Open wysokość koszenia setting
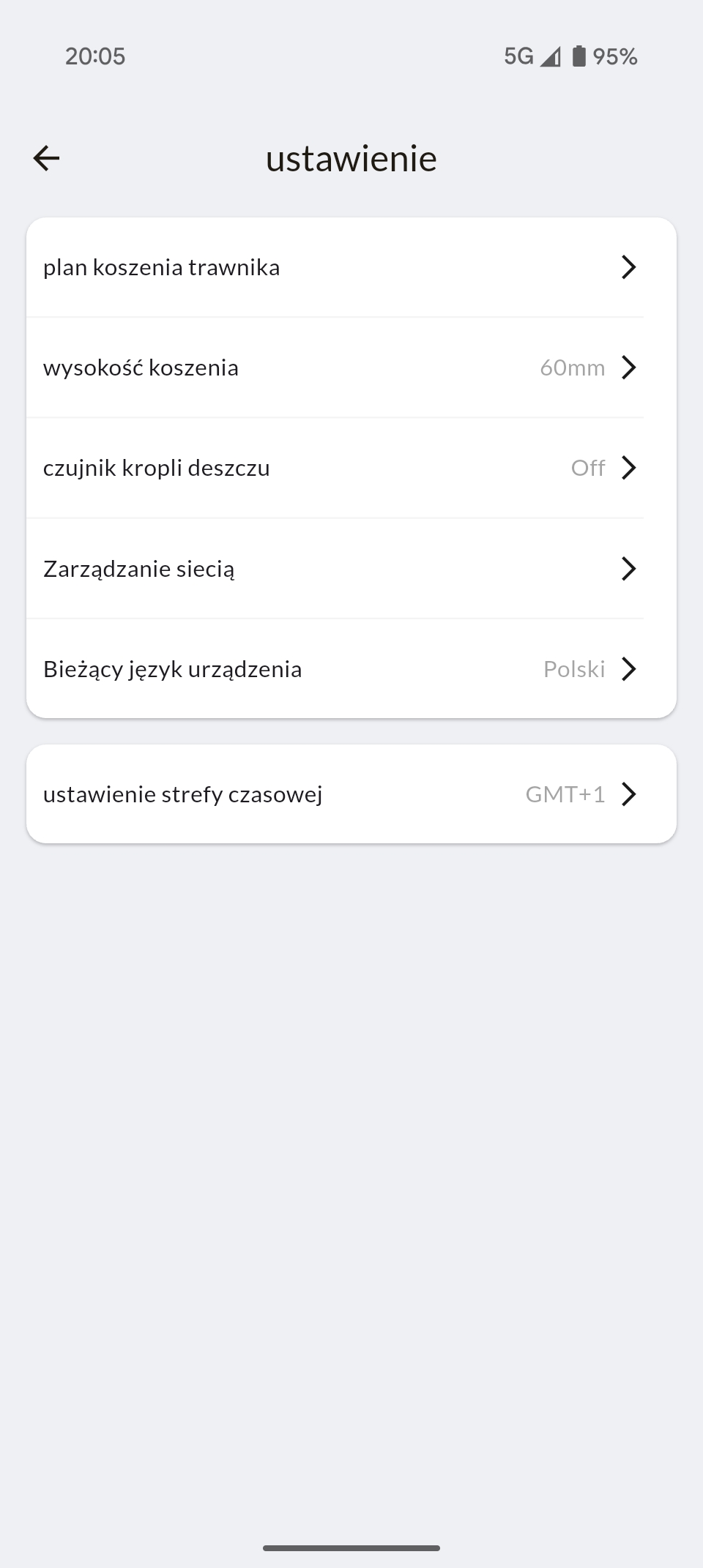 point(351,367)
